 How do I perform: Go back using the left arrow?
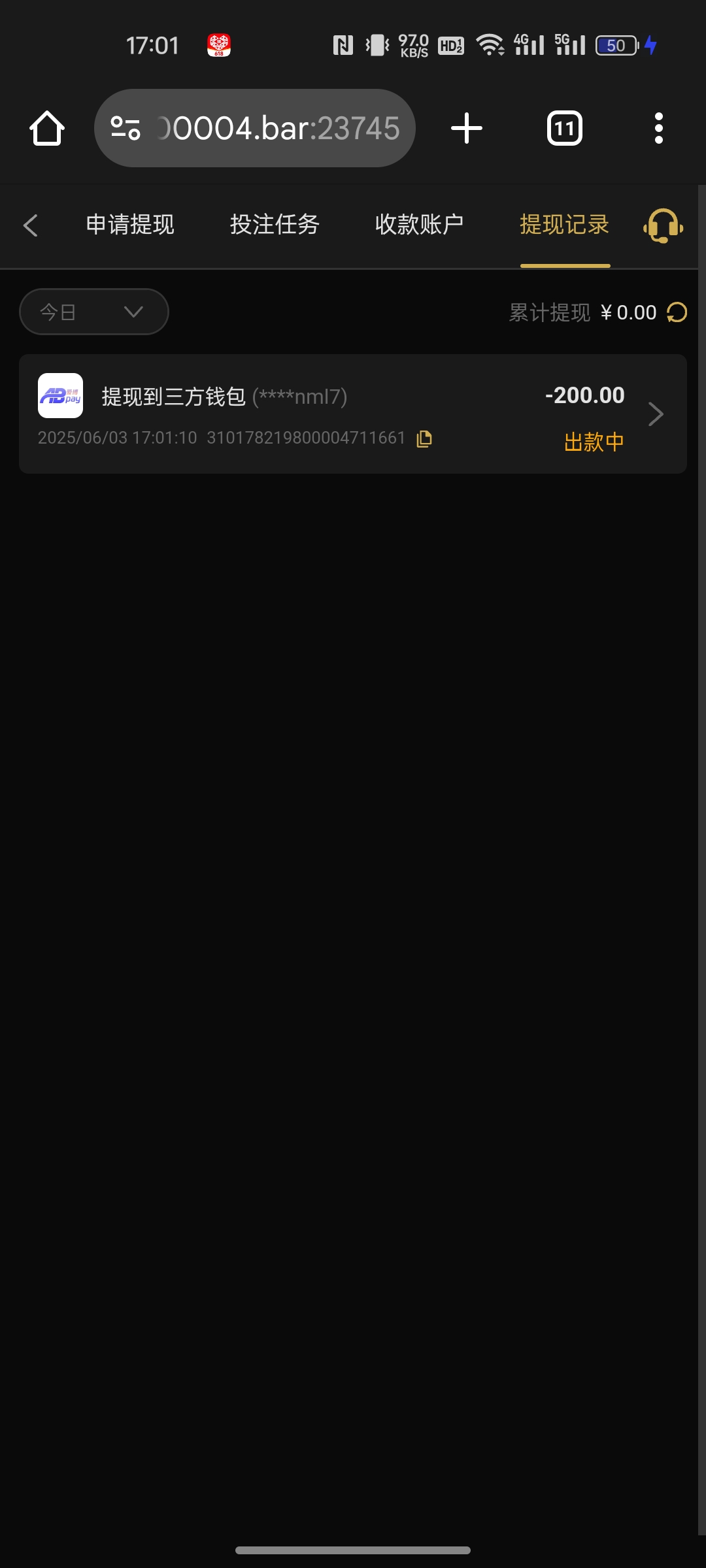[x=30, y=225]
